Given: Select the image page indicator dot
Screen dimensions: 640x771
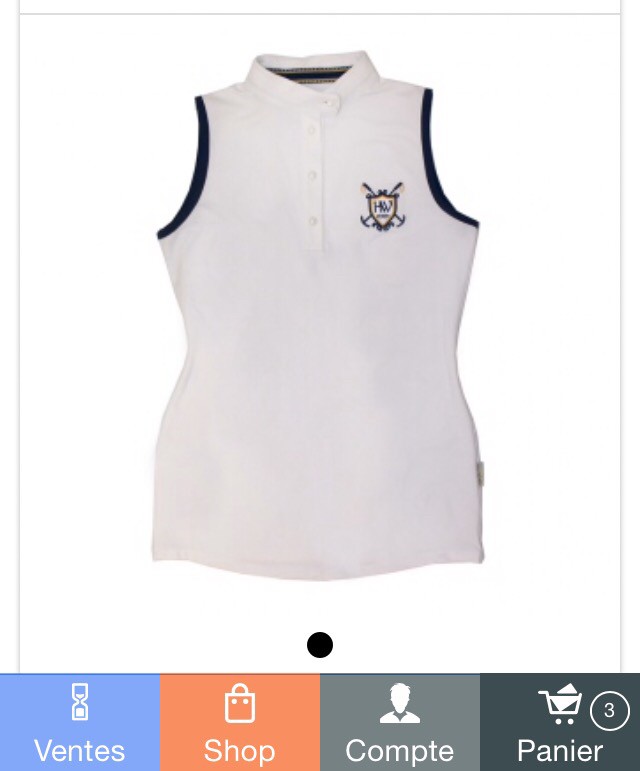Looking at the screenshot, I should [x=320, y=645].
